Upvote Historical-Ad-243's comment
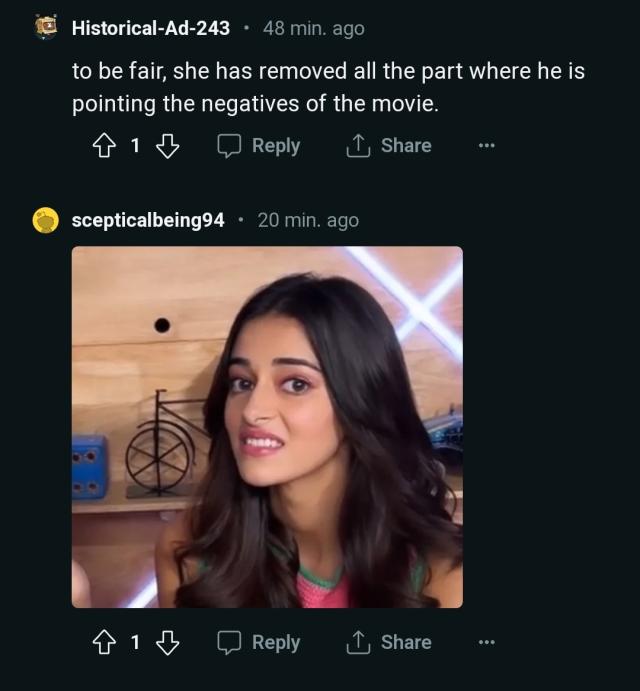The image size is (640, 691). pos(104,146)
